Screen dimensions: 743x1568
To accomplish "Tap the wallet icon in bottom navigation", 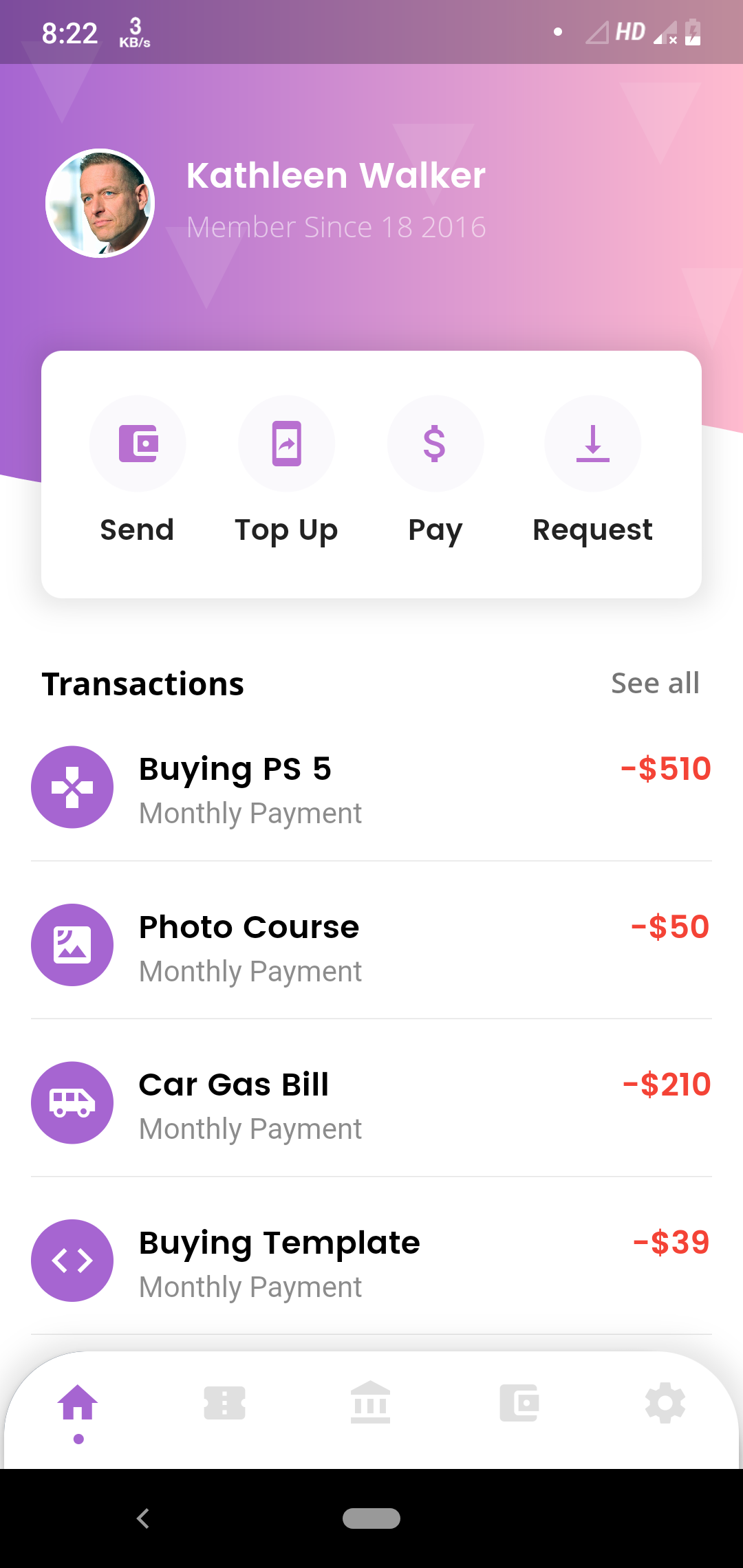I will tap(519, 1403).
